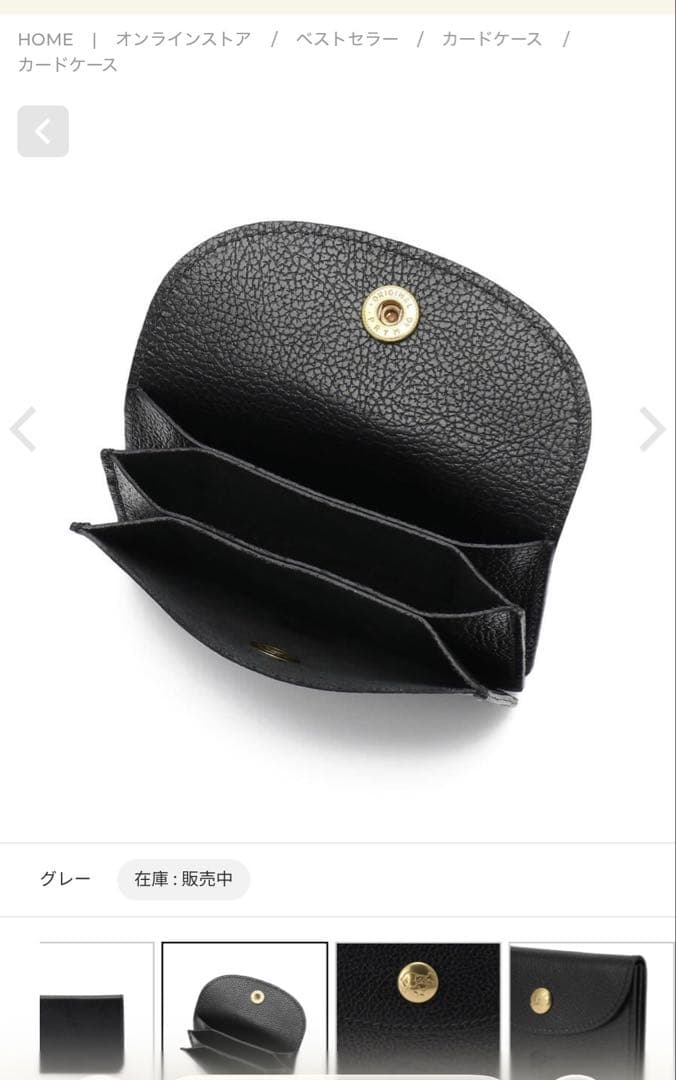Open the ベストセラー breadcrumb link

(x=347, y=40)
